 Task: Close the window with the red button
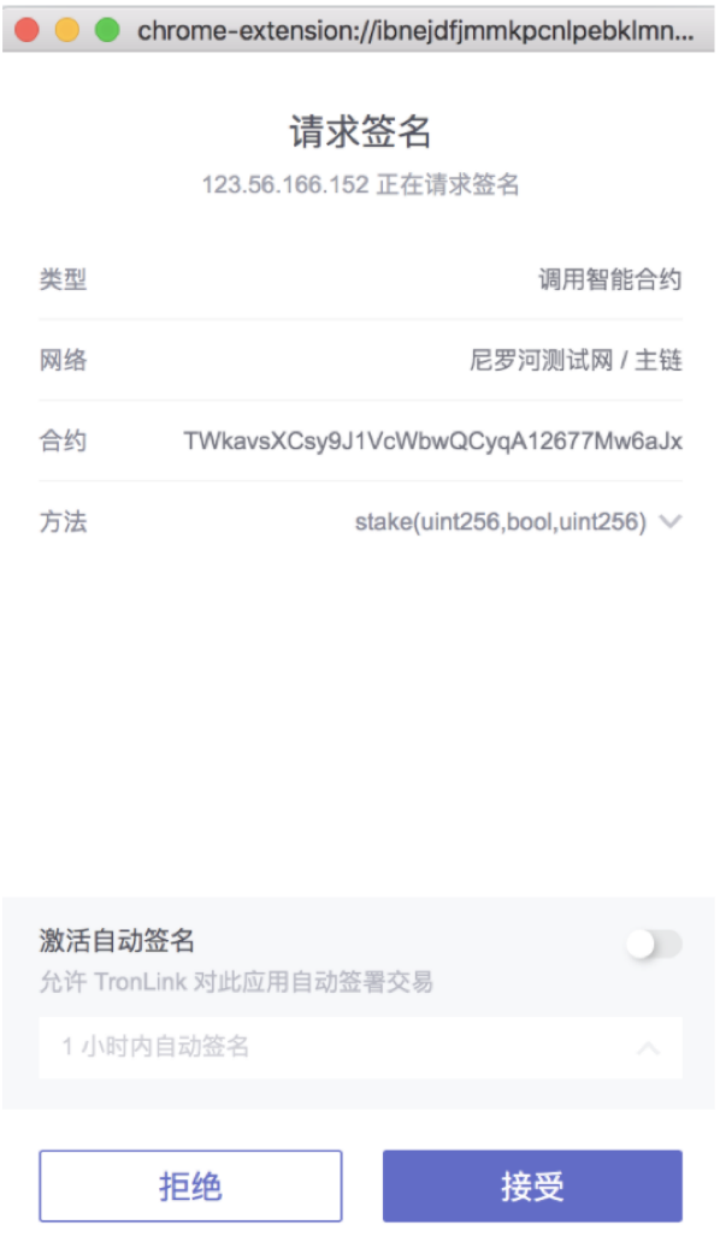click(27, 30)
